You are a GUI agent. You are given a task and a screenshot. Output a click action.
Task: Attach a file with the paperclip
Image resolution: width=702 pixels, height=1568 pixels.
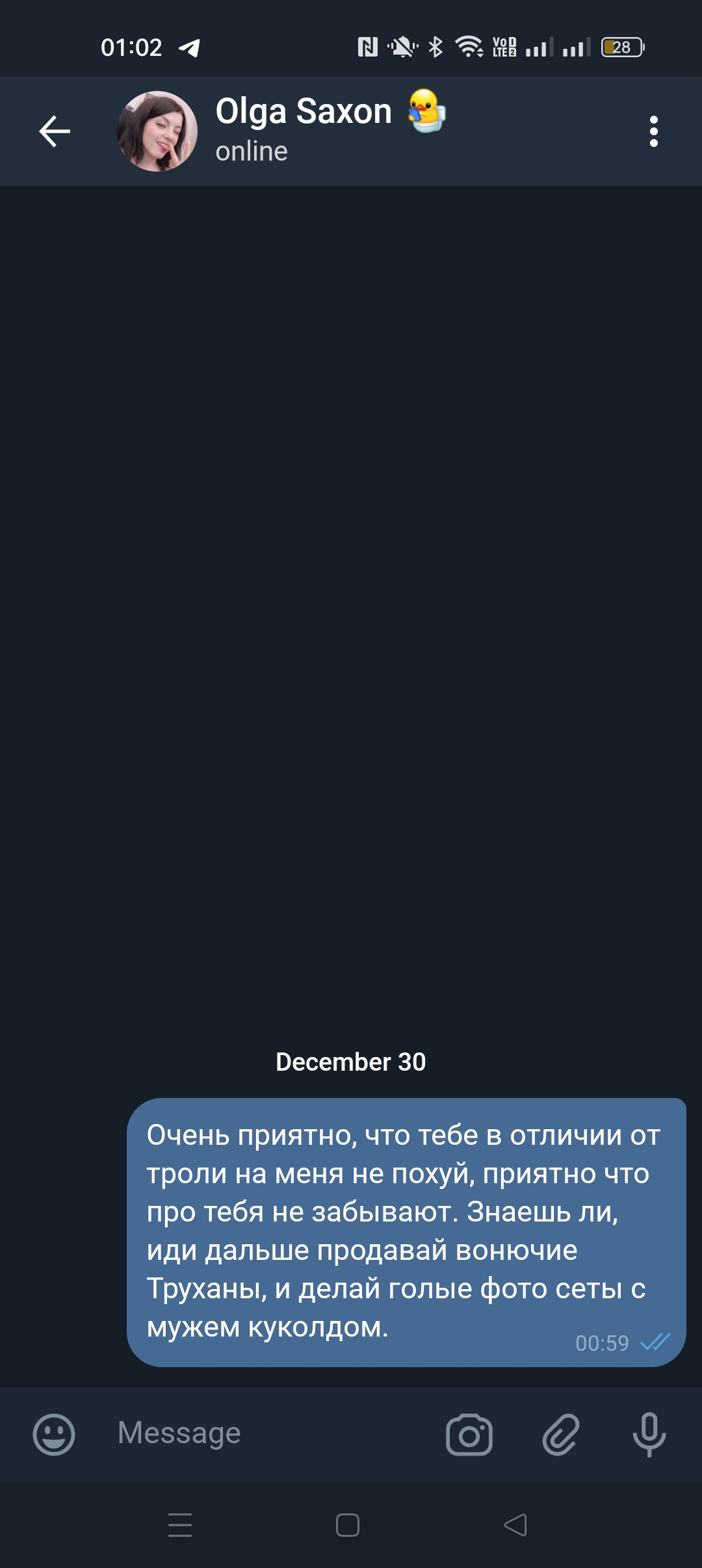(560, 1434)
